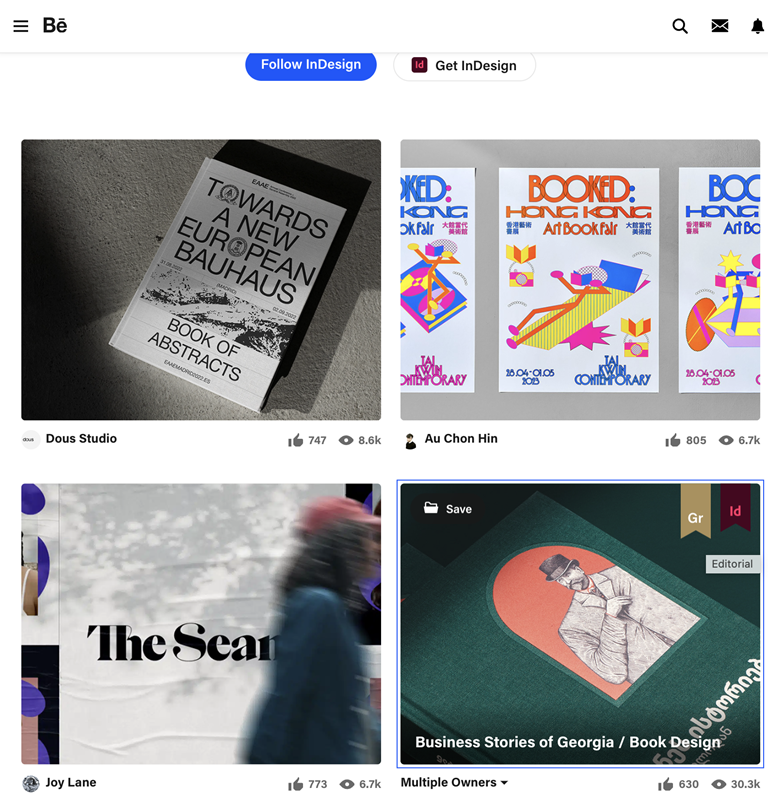Screen dimensions: 768x802
Task: Open the search icon
Action: (x=680, y=26)
